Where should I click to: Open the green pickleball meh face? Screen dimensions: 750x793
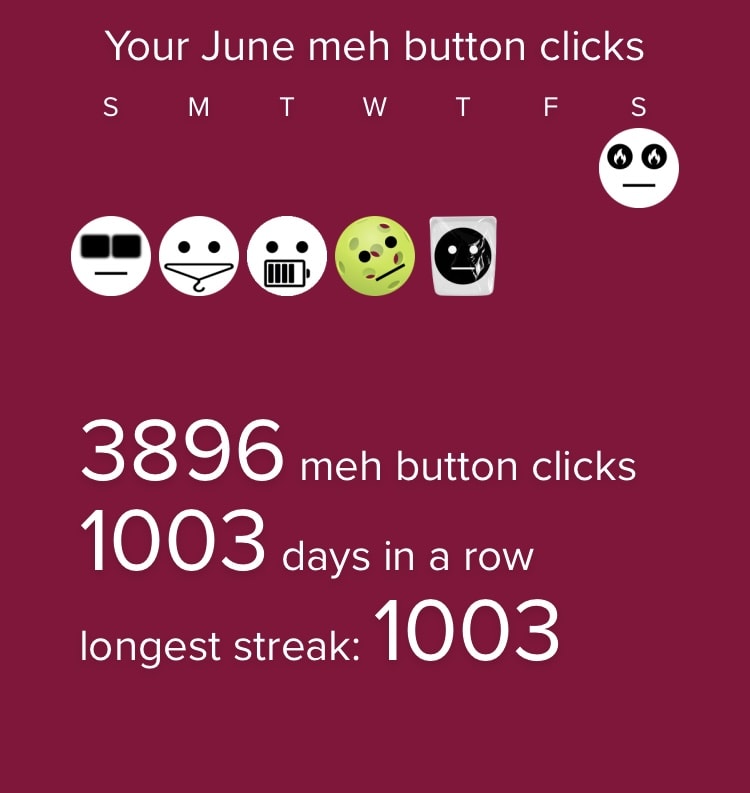pyautogui.click(x=375, y=256)
